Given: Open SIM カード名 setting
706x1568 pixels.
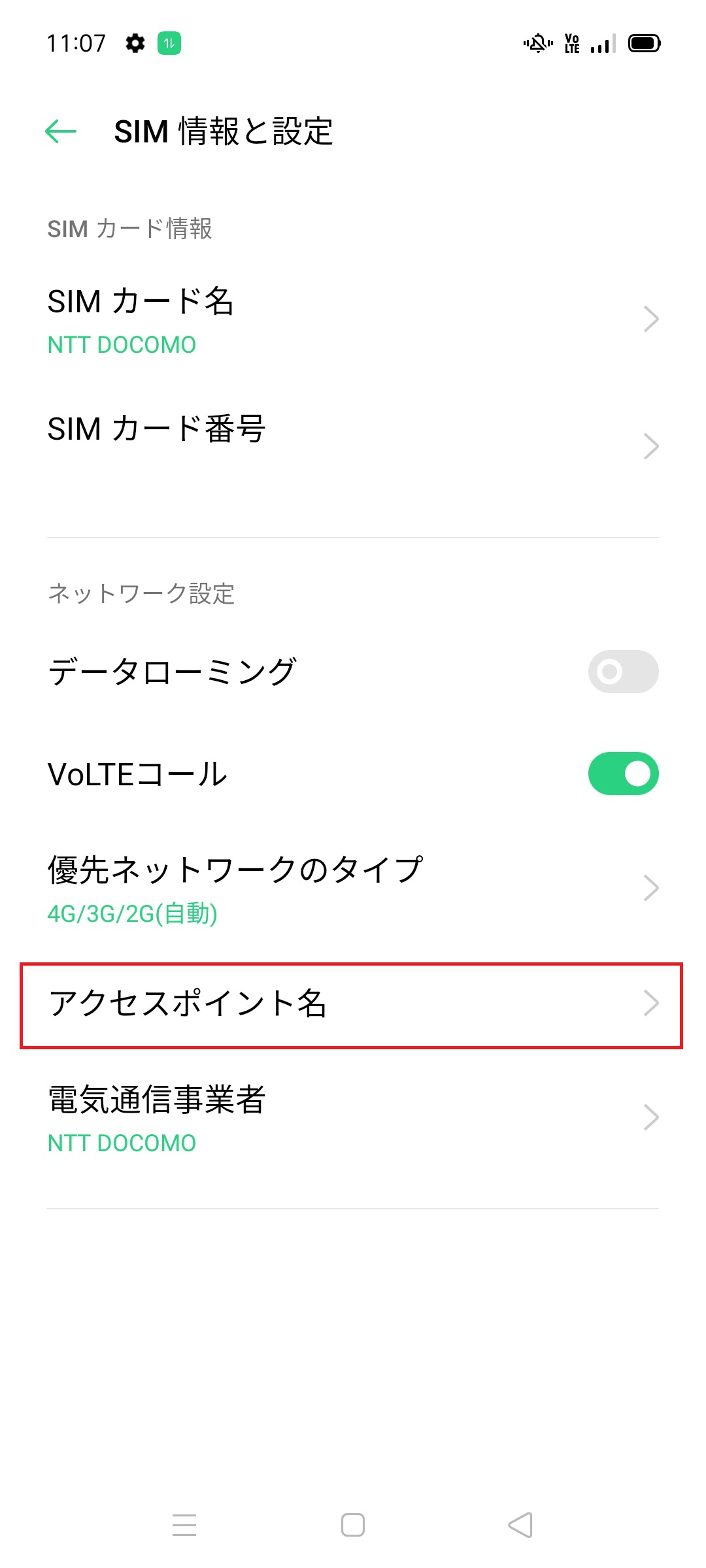Looking at the screenshot, I should (x=353, y=320).
